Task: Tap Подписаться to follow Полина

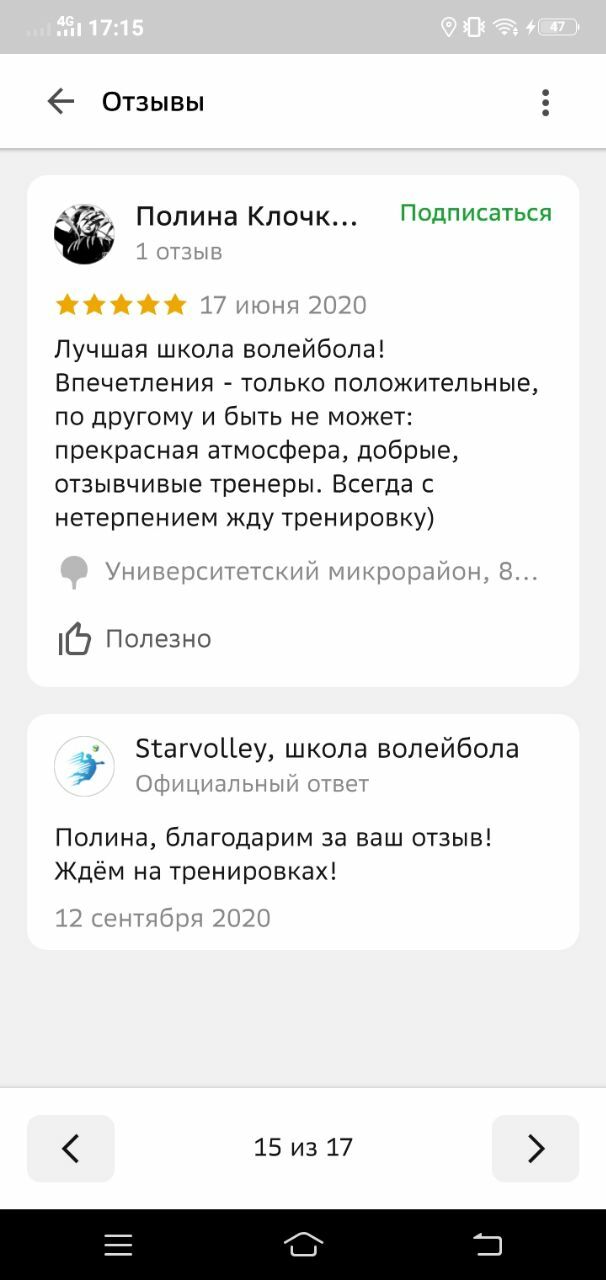Action: [x=475, y=213]
